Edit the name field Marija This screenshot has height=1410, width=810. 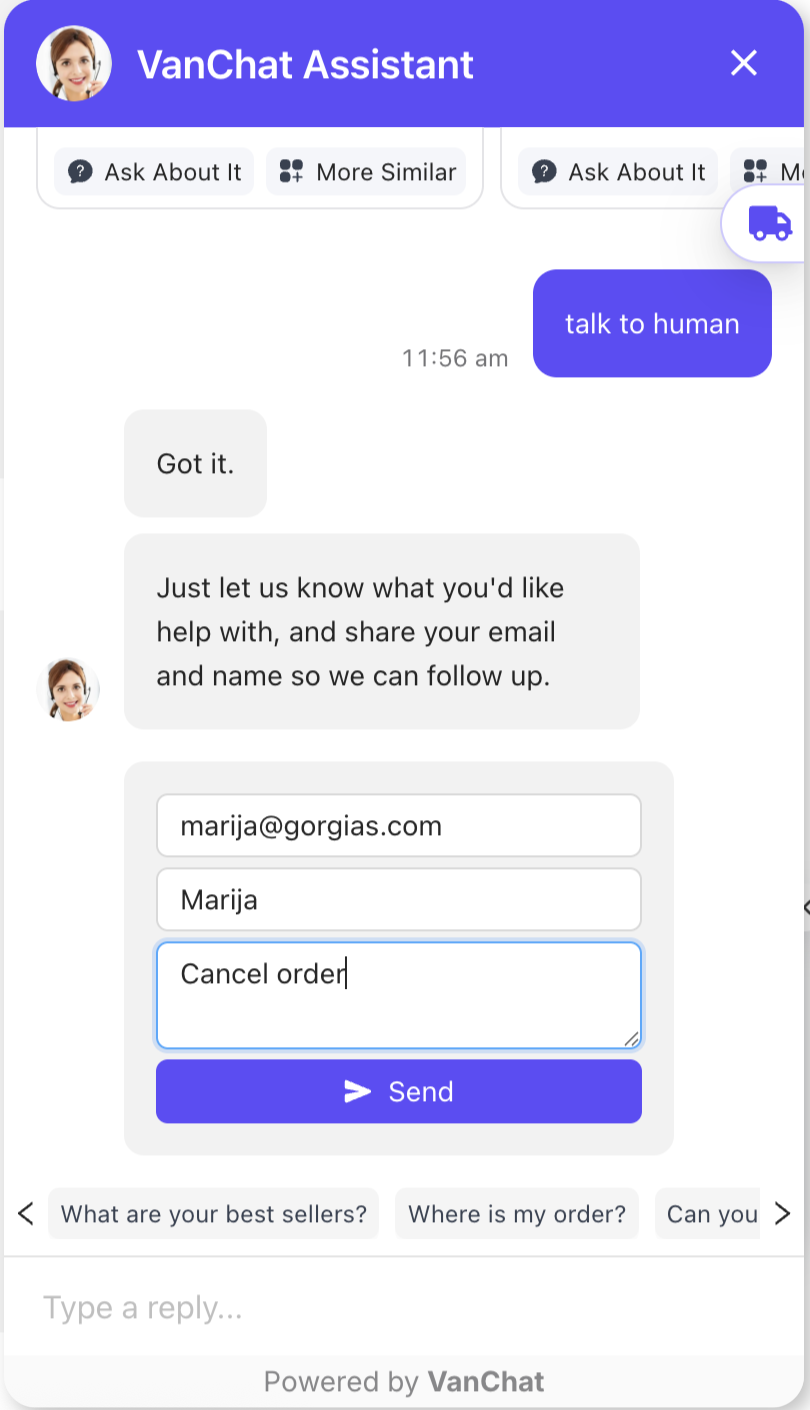pos(399,900)
